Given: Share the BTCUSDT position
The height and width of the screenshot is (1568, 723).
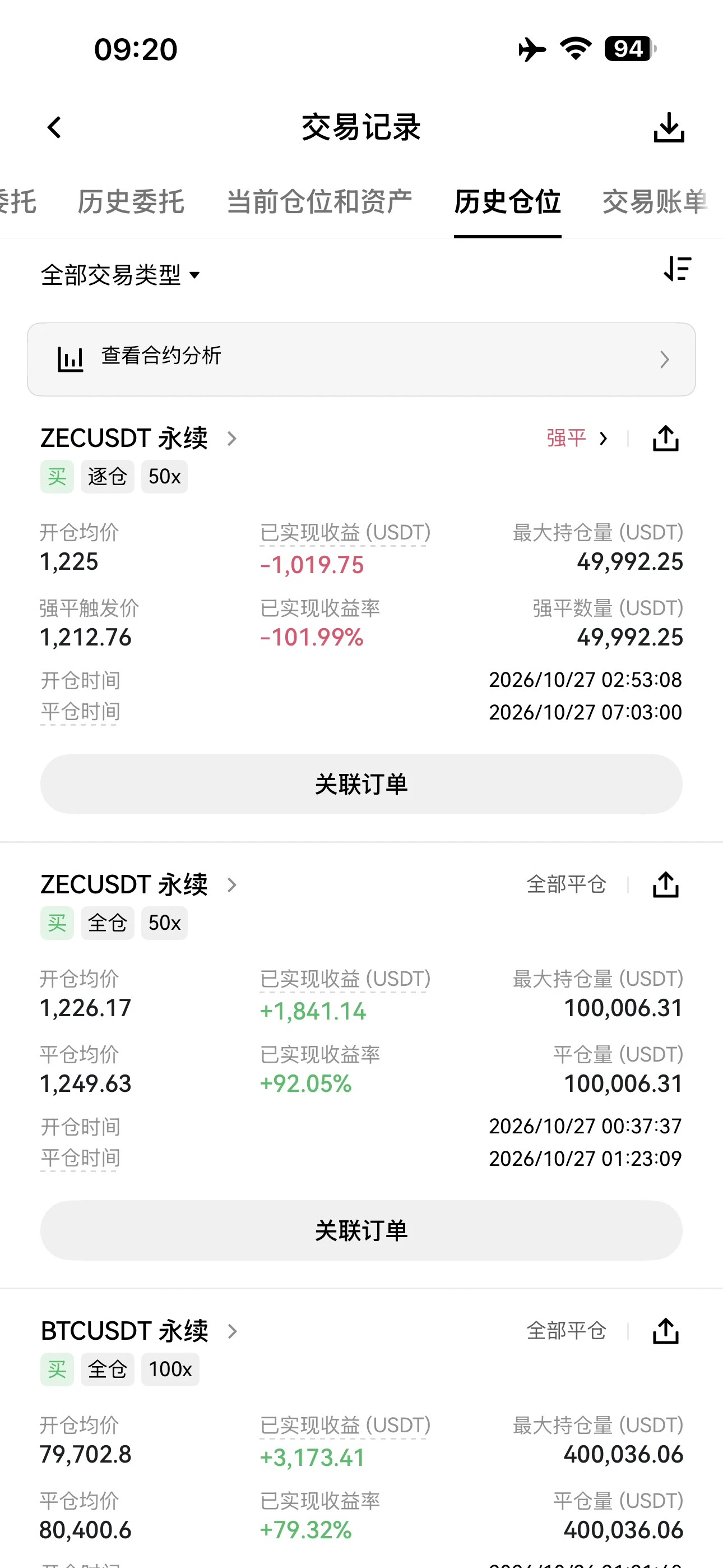Looking at the screenshot, I should (665, 1331).
